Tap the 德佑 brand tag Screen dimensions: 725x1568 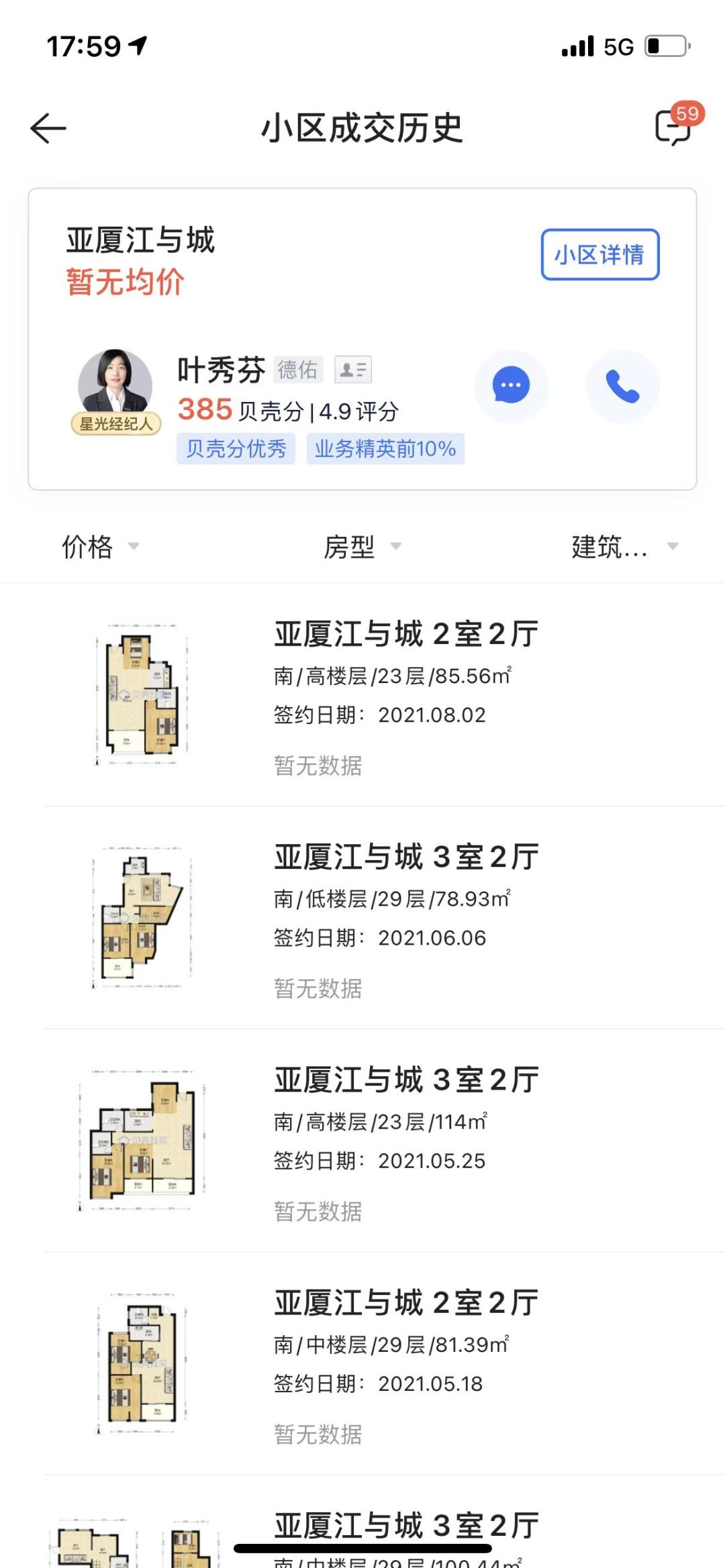point(298,370)
